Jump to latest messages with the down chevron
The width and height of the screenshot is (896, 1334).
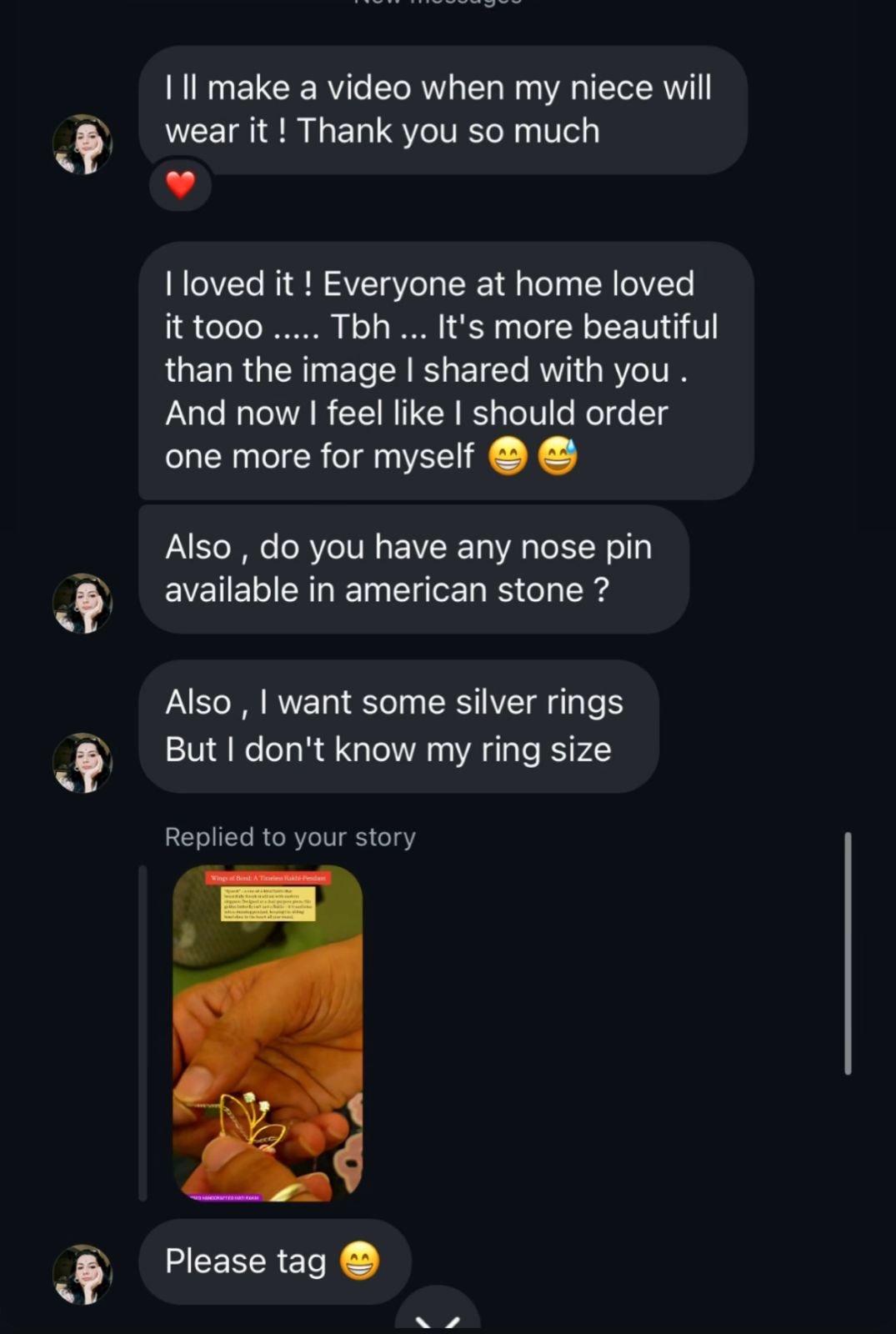(438, 1316)
